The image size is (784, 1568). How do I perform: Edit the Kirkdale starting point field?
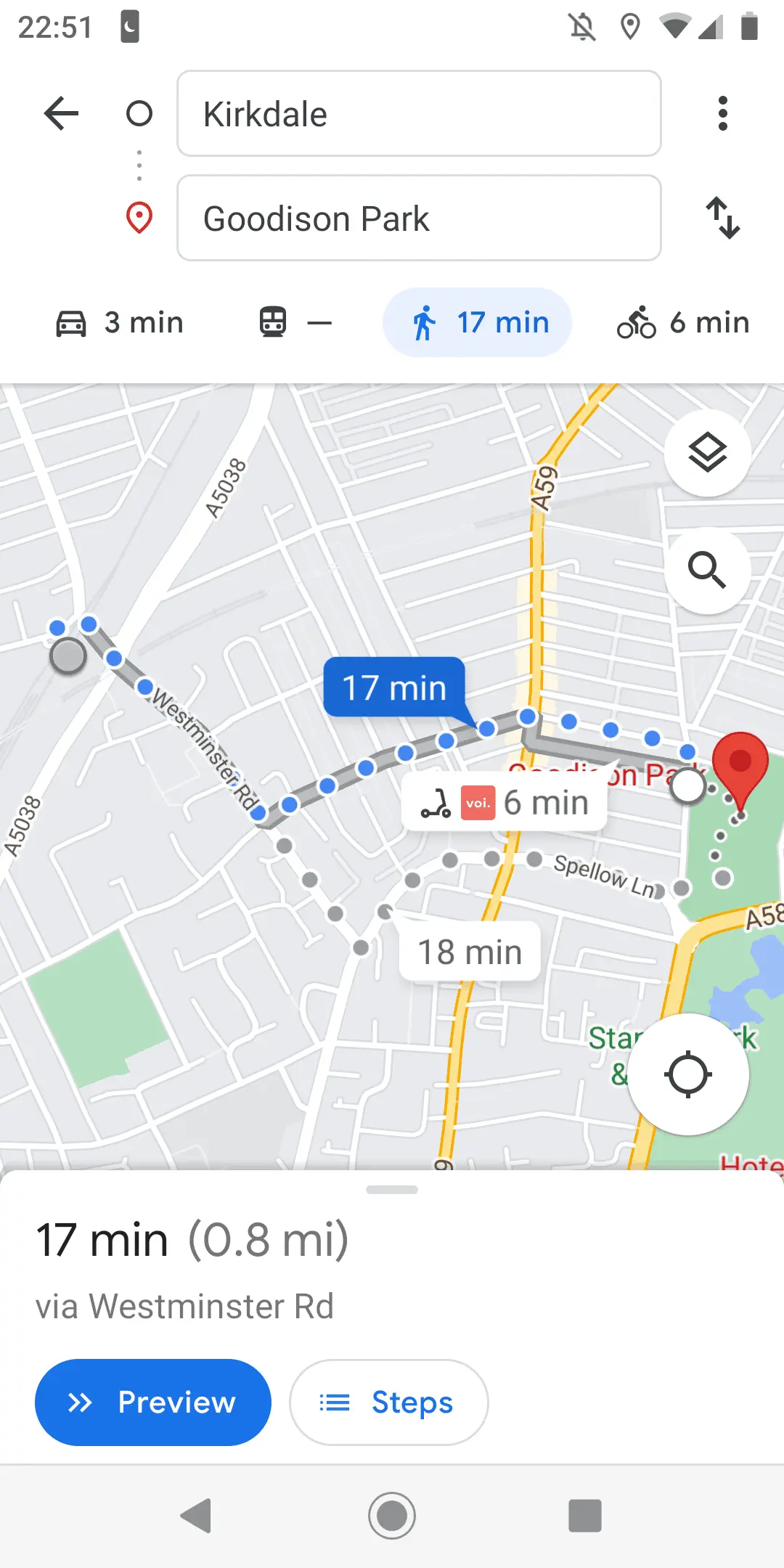point(419,114)
